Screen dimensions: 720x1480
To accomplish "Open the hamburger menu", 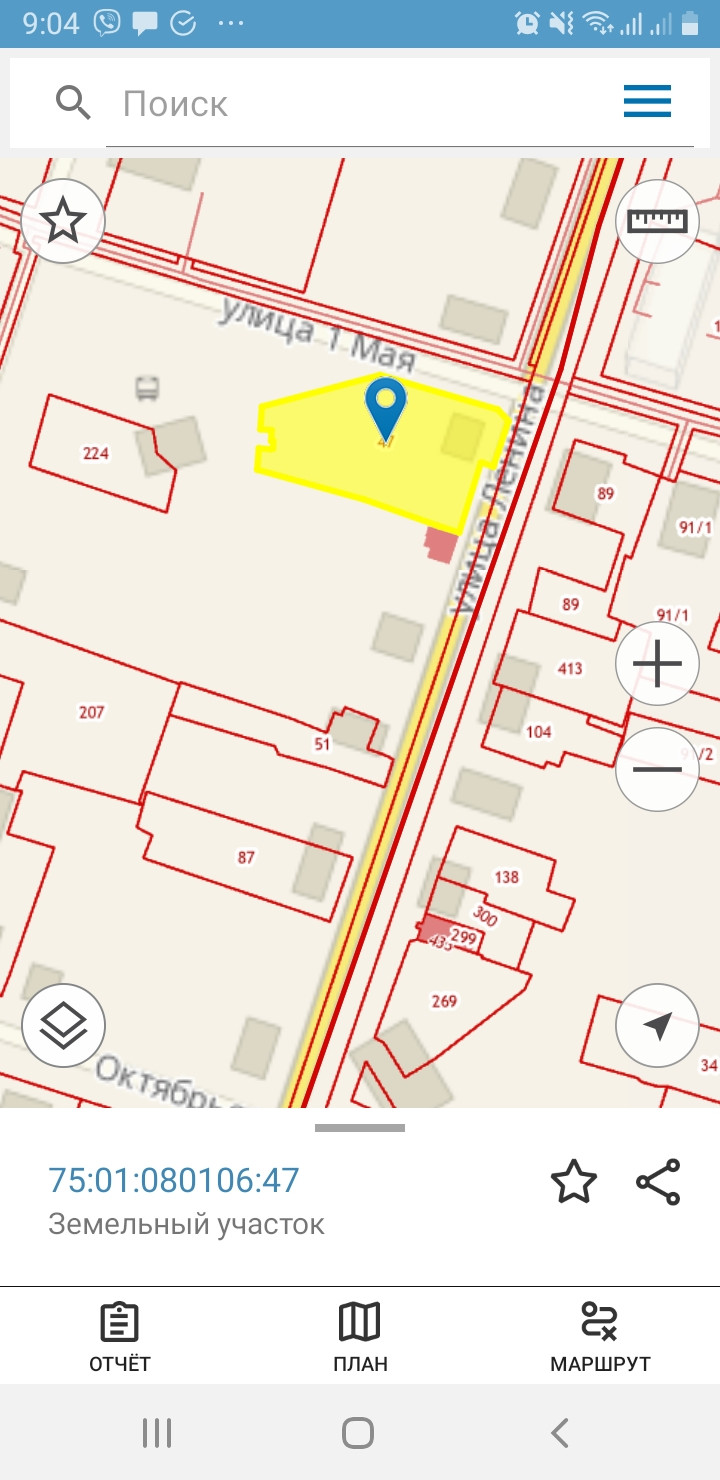I will (647, 102).
